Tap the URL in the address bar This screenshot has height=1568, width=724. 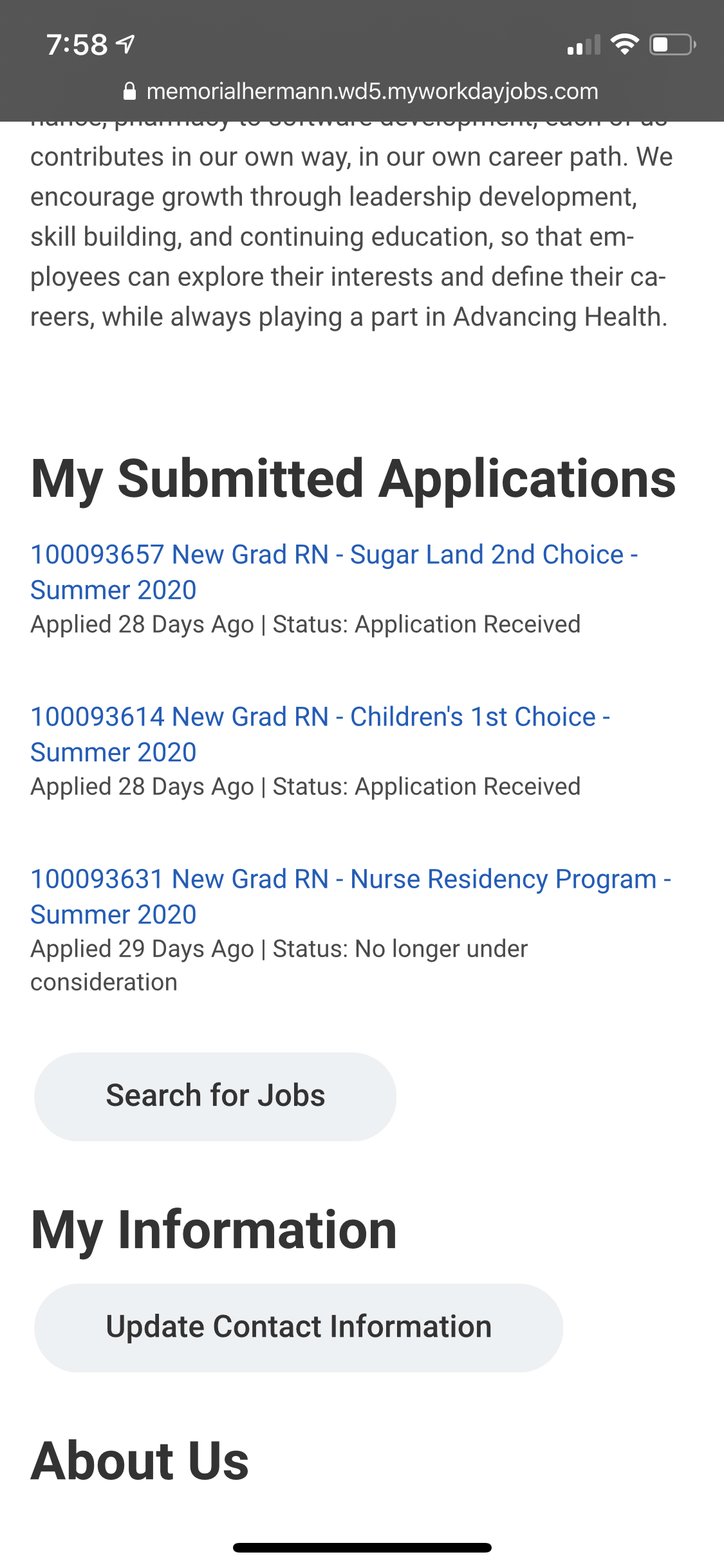tap(372, 91)
